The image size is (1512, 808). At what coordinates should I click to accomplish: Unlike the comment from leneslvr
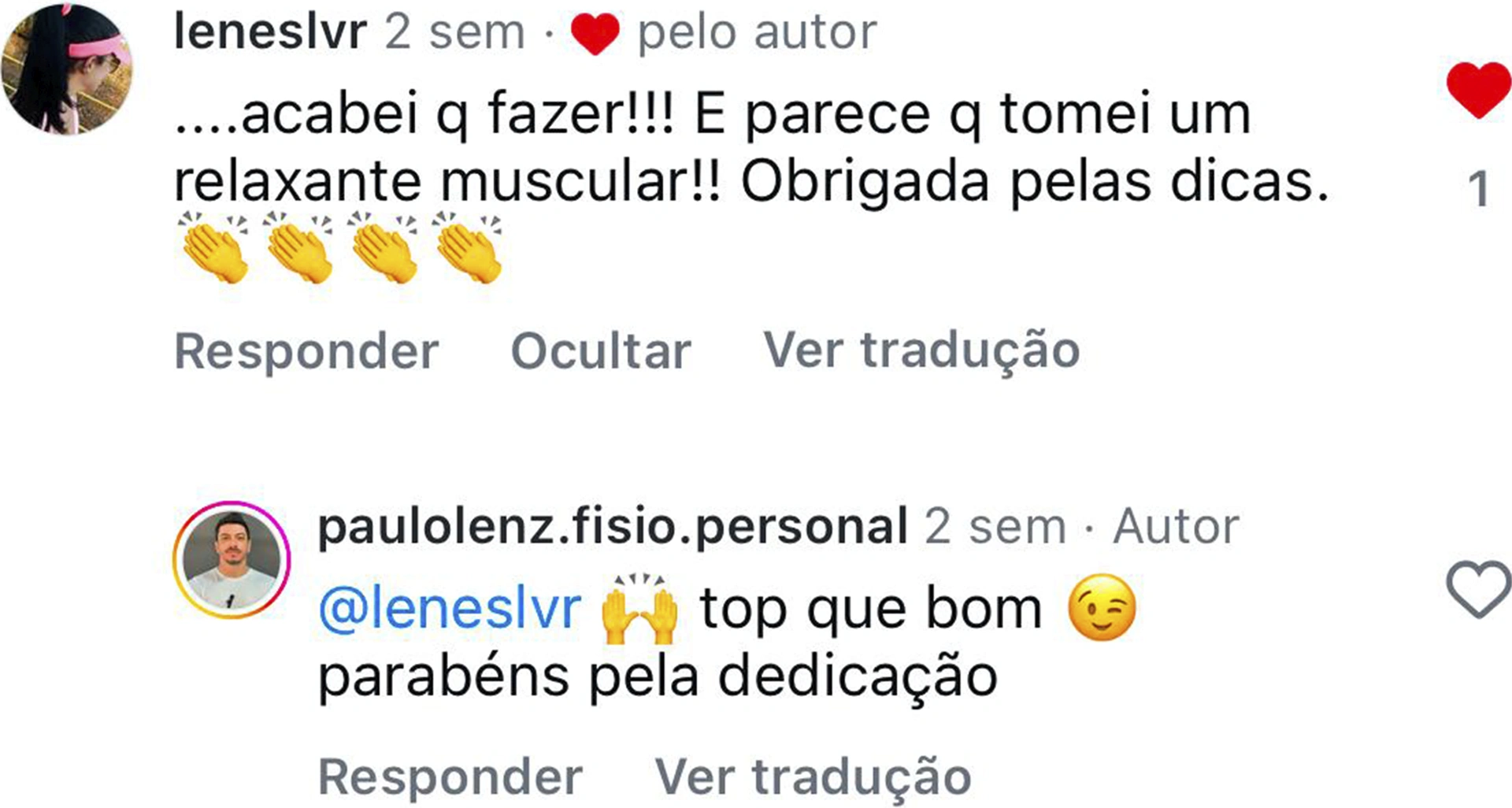(x=1478, y=90)
